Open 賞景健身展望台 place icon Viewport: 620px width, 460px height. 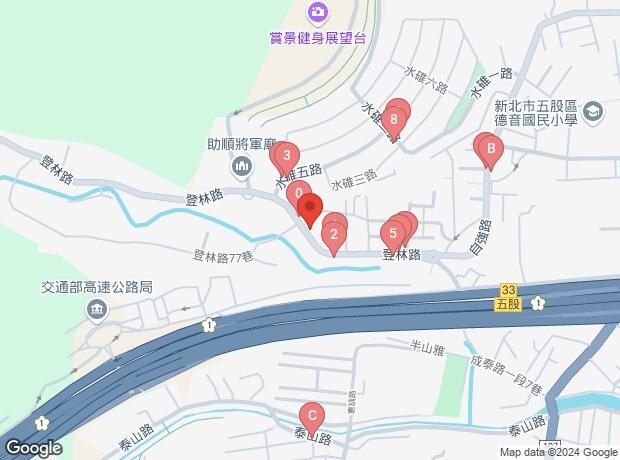(318, 12)
